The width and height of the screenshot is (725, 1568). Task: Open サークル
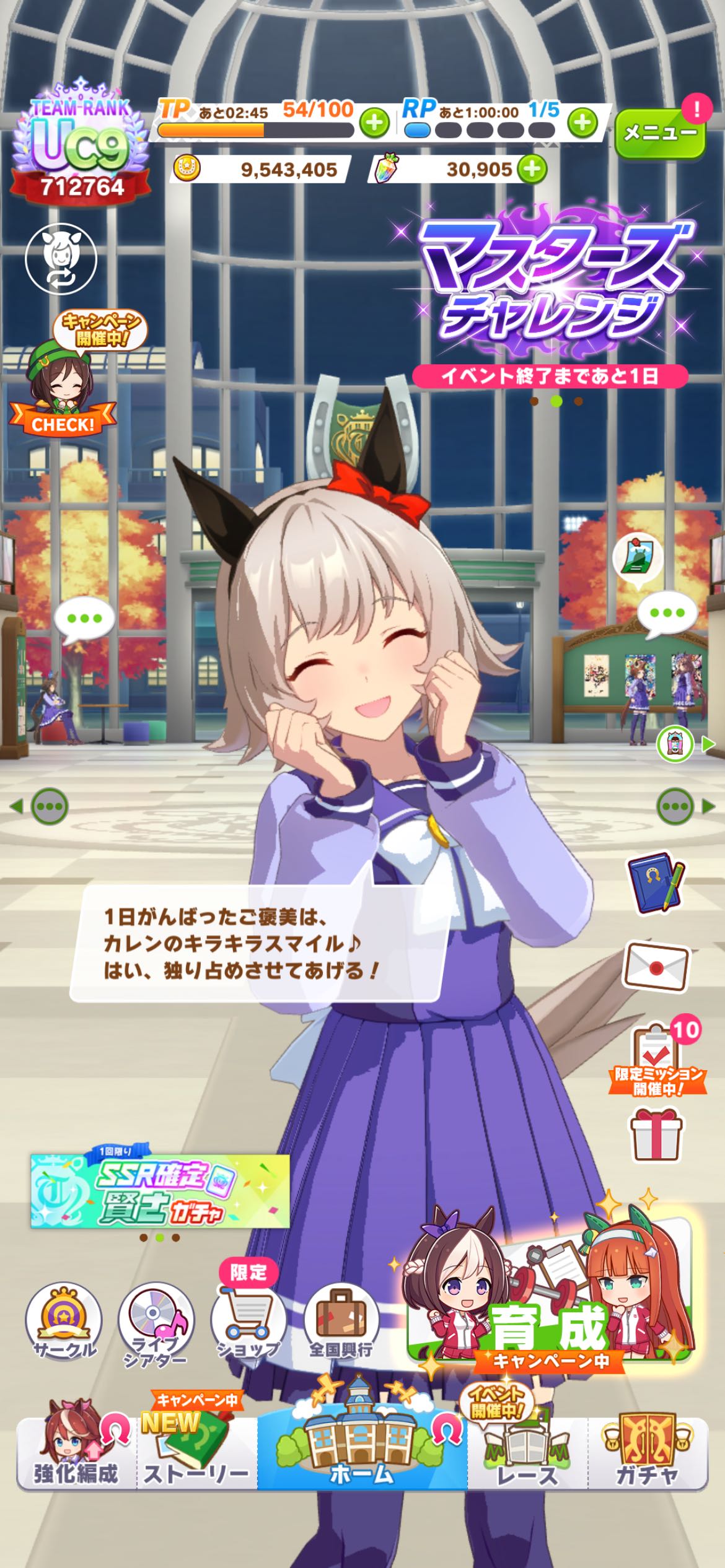pos(63,1323)
